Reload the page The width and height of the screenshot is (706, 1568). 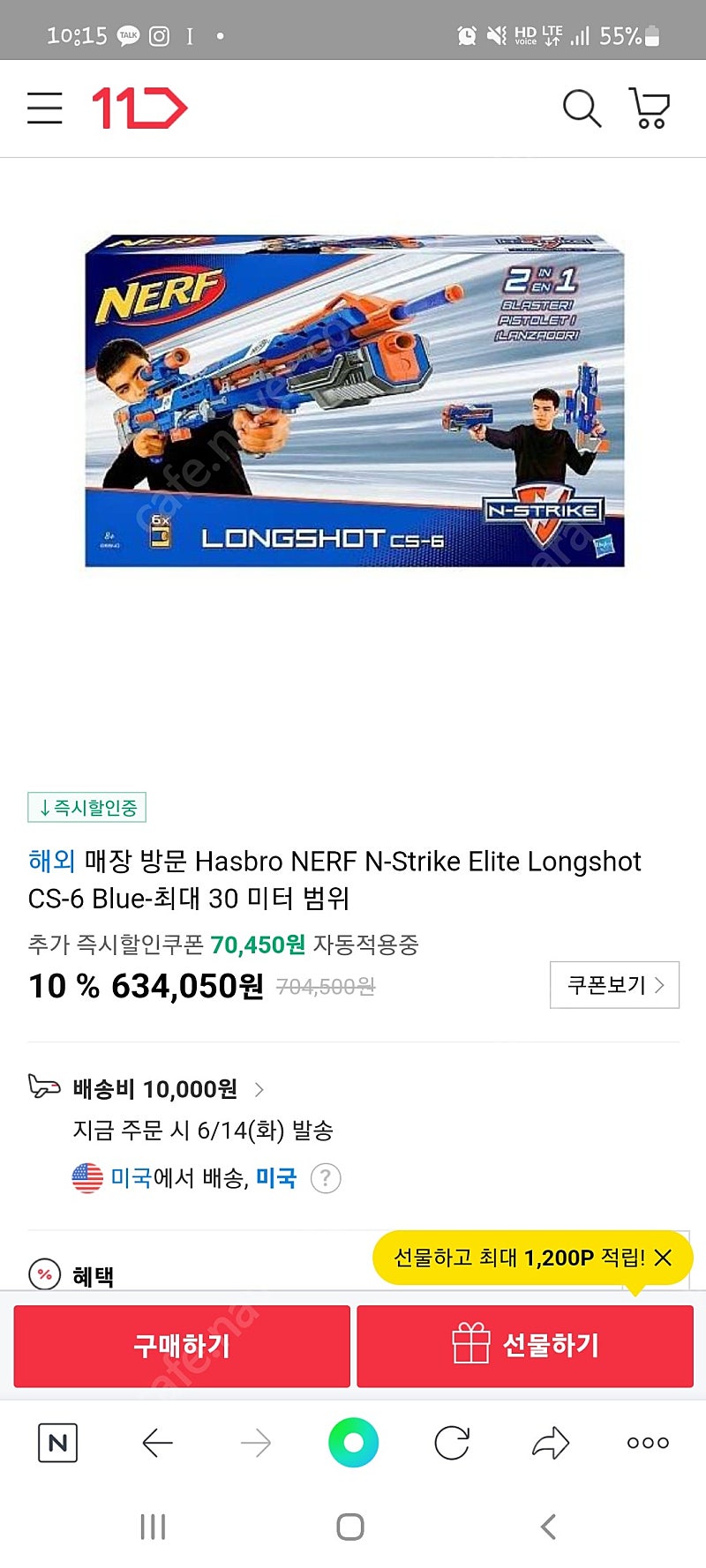click(x=452, y=1443)
